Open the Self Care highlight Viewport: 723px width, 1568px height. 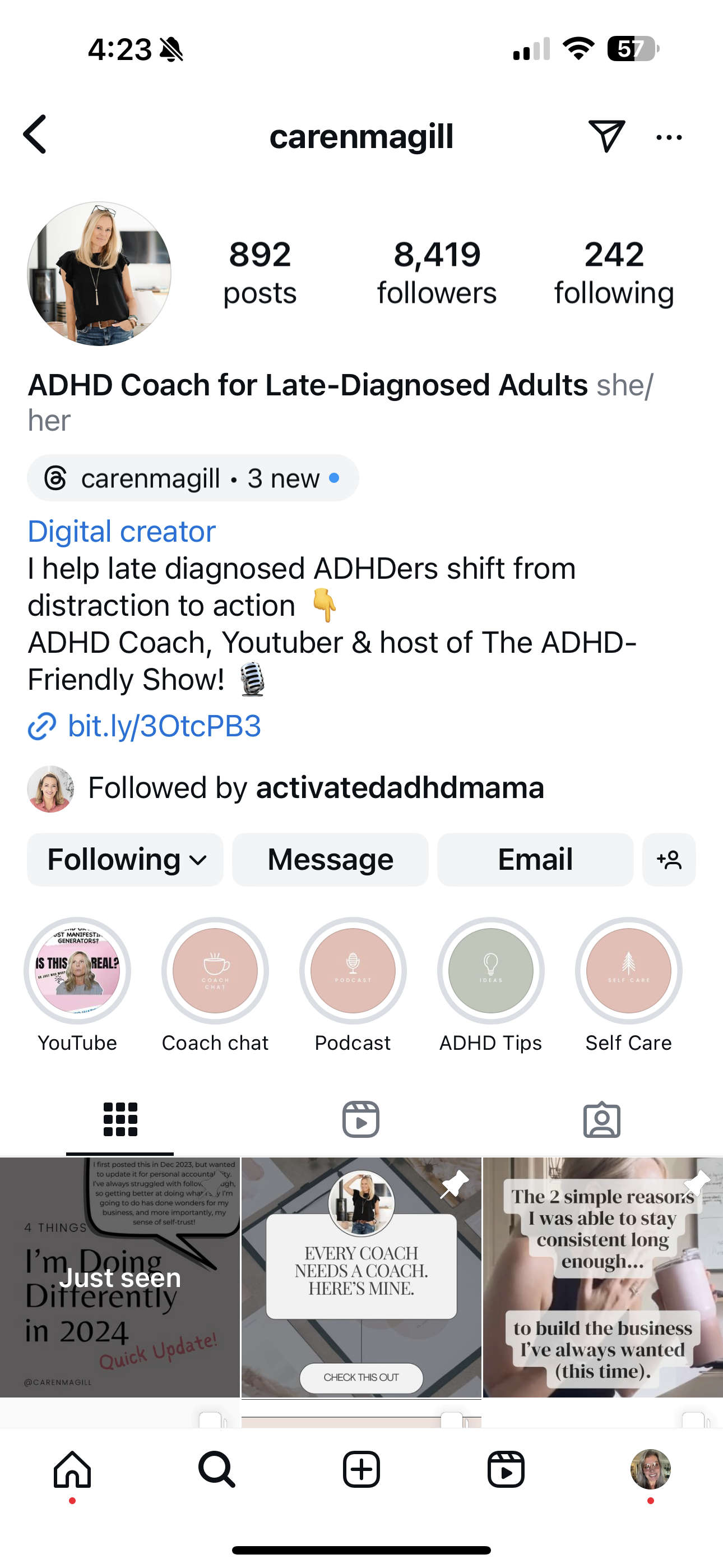coord(629,970)
